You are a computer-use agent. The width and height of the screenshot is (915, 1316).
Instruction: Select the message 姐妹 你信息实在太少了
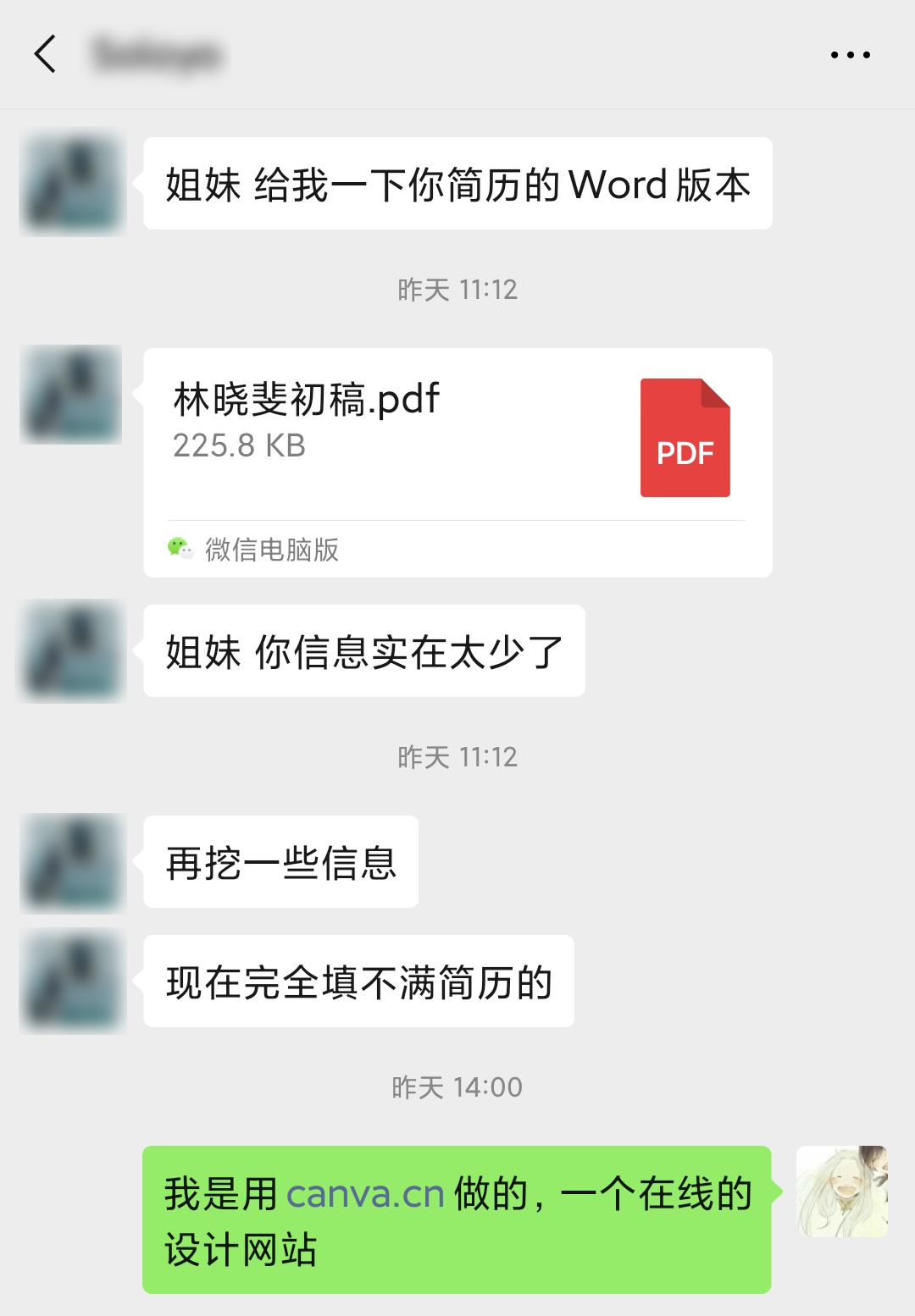pos(364,650)
